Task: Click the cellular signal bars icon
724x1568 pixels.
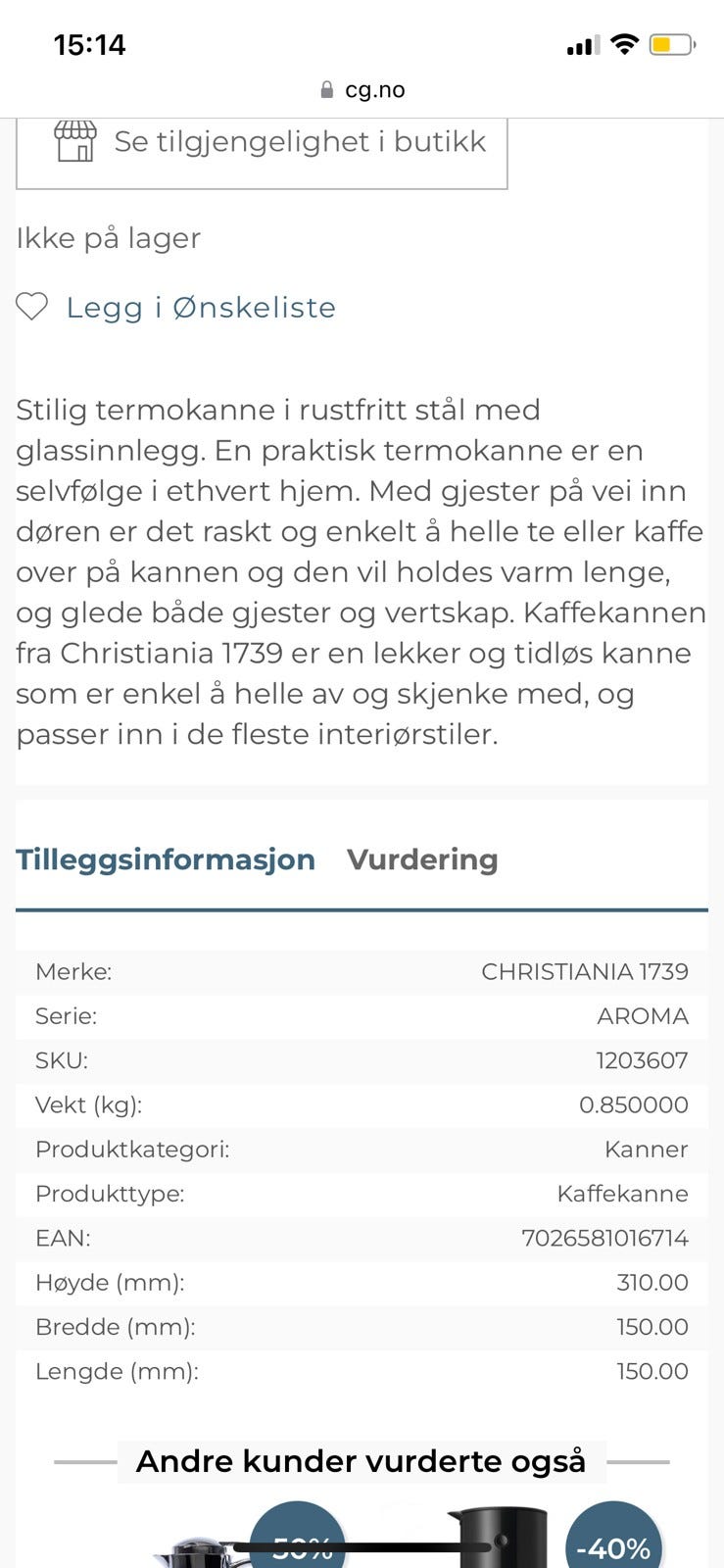Action: point(580,43)
